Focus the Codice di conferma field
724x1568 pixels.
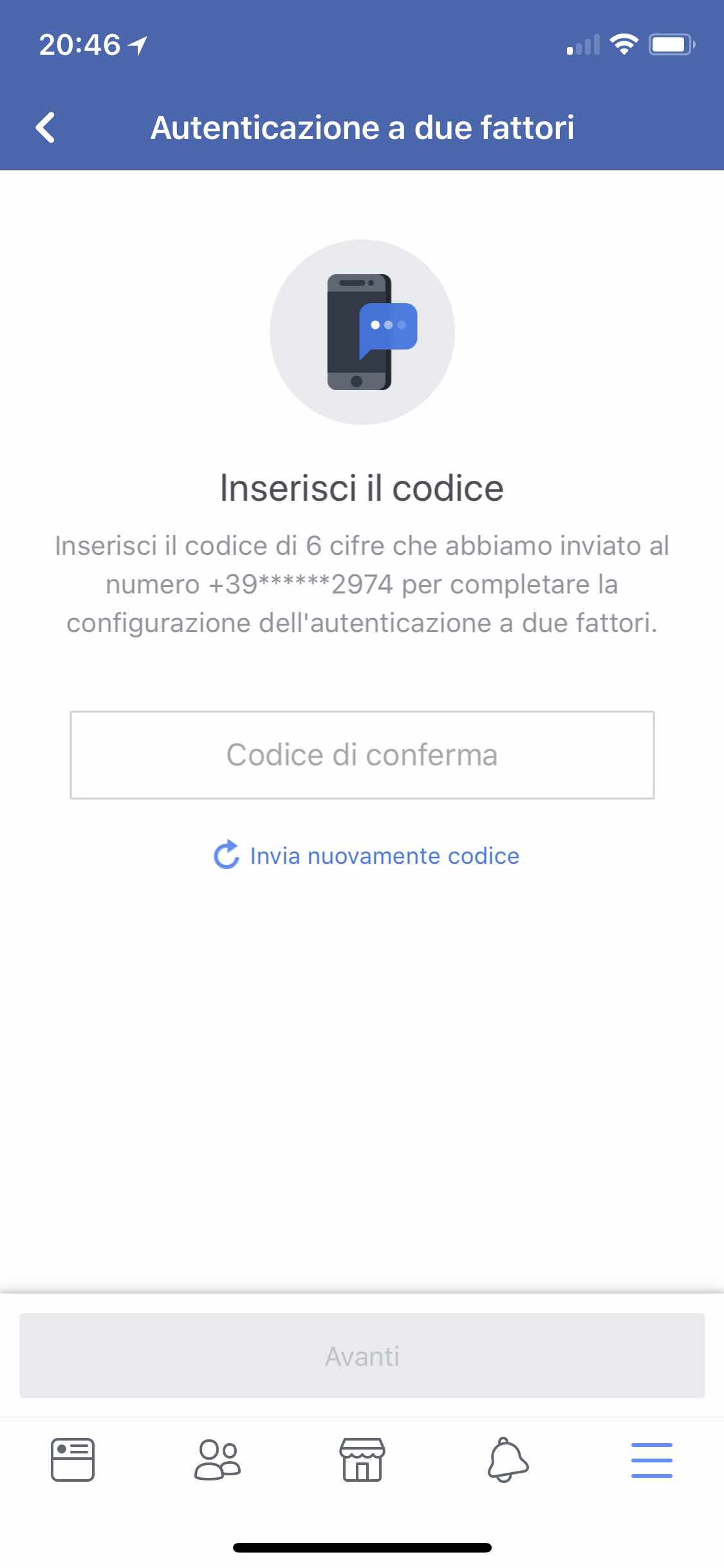362,755
